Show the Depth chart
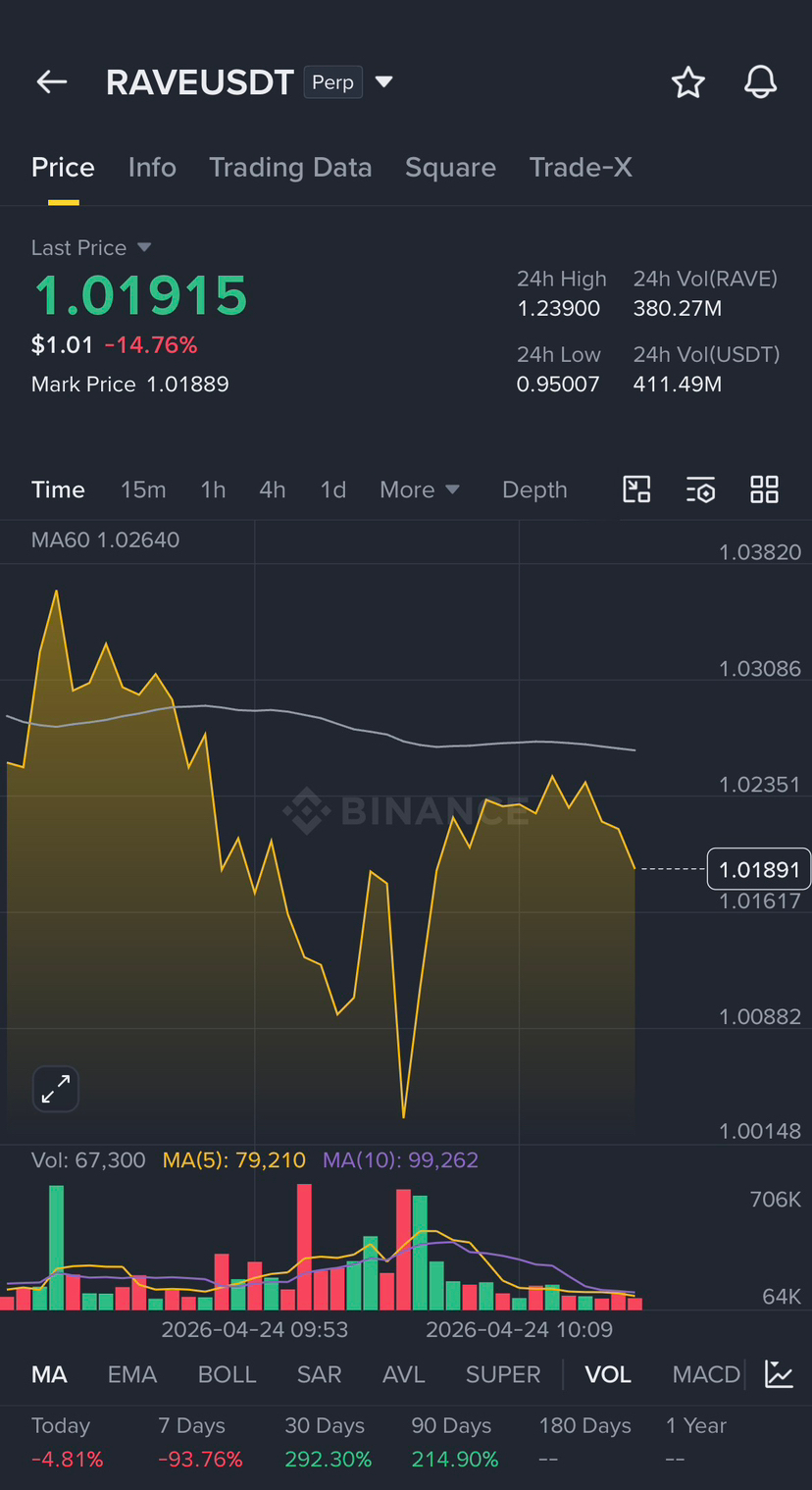The height and width of the screenshot is (1490, 812). (x=534, y=489)
